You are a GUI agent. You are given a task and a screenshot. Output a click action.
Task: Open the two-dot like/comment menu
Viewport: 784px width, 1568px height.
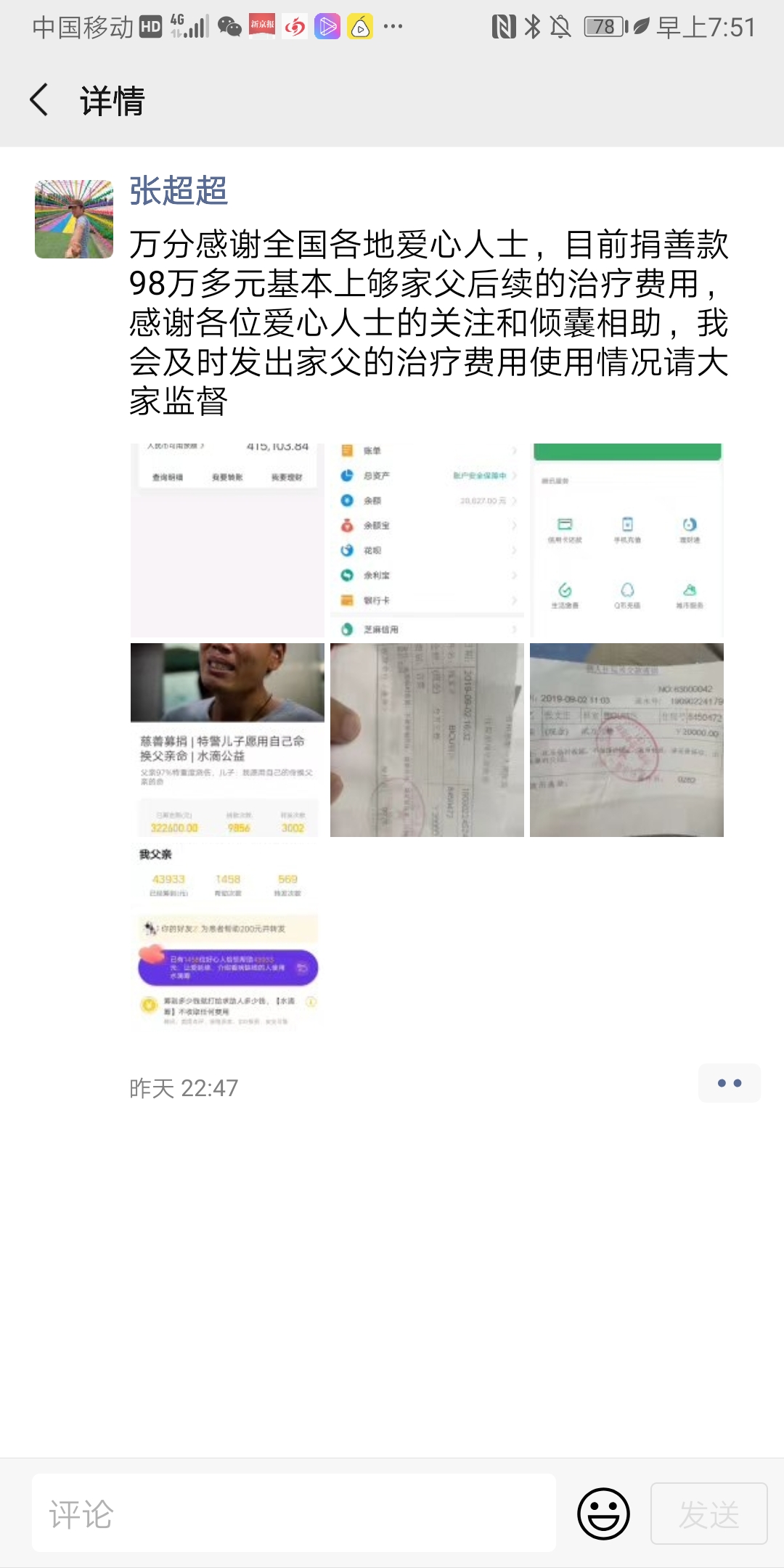pyautogui.click(x=729, y=1083)
